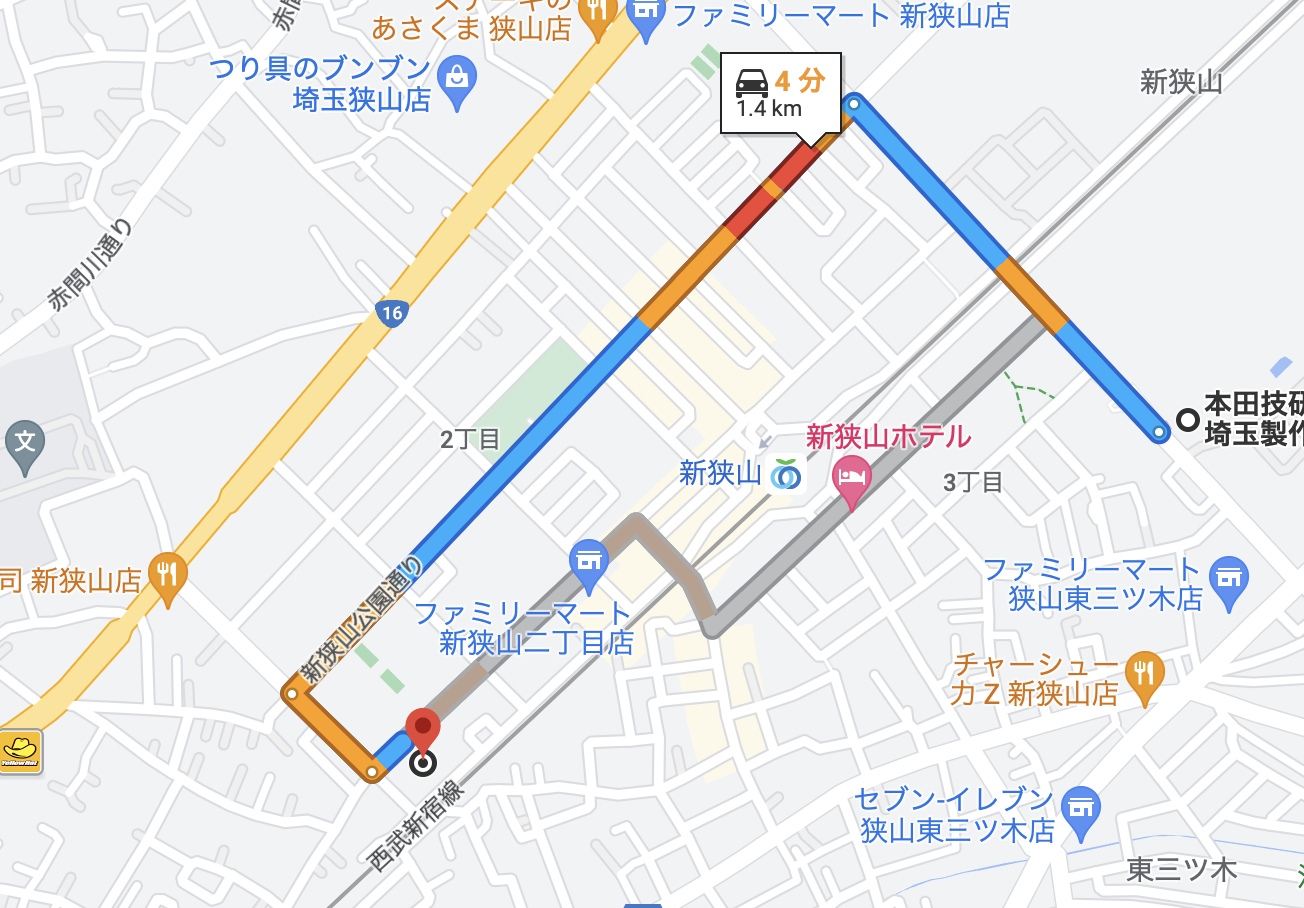This screenshot has width=1304, height=908.
Task: Tap the 新狭山 station icon
Action: (786, 474)
